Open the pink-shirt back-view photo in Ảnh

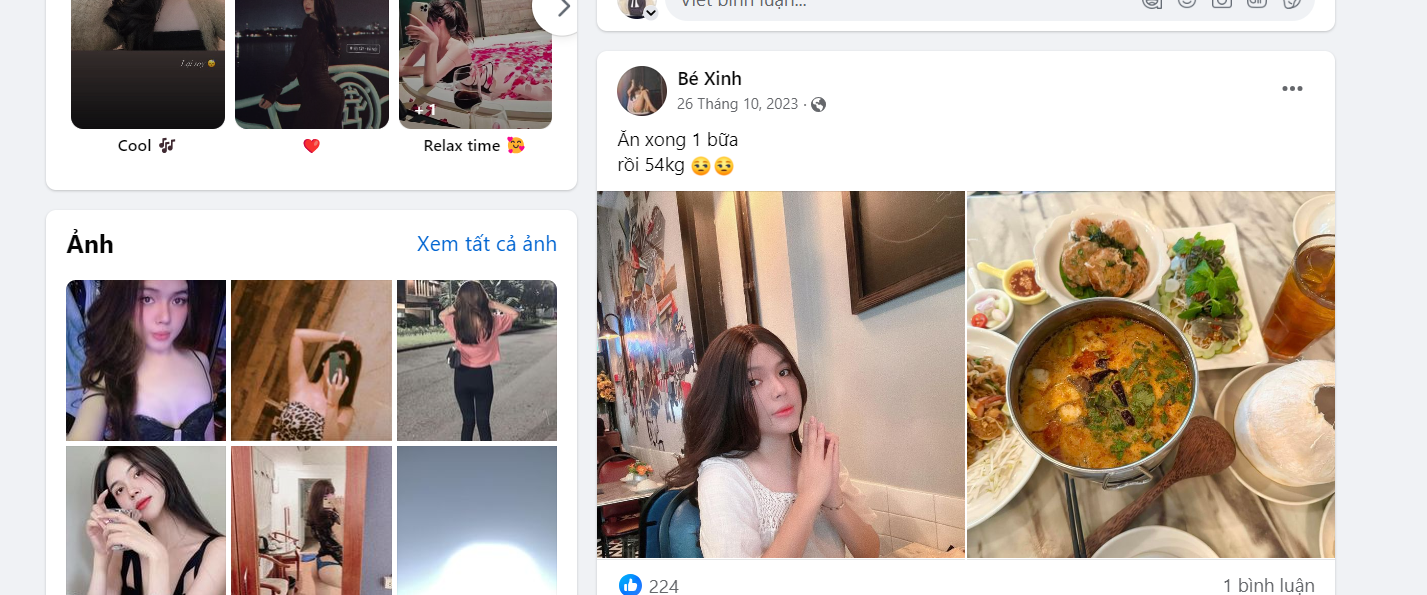[476, 360]
